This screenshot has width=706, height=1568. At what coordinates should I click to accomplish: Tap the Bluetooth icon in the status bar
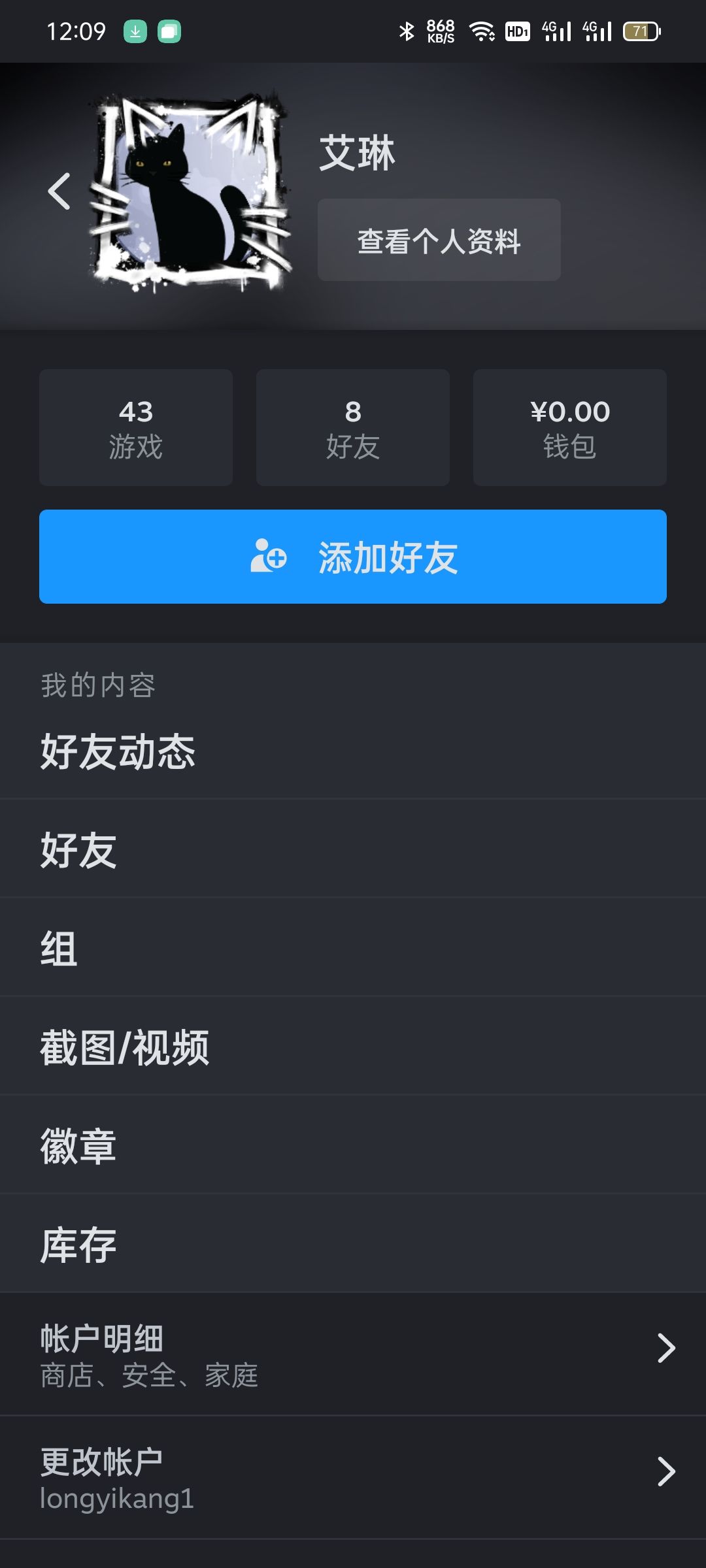point(406,31)
